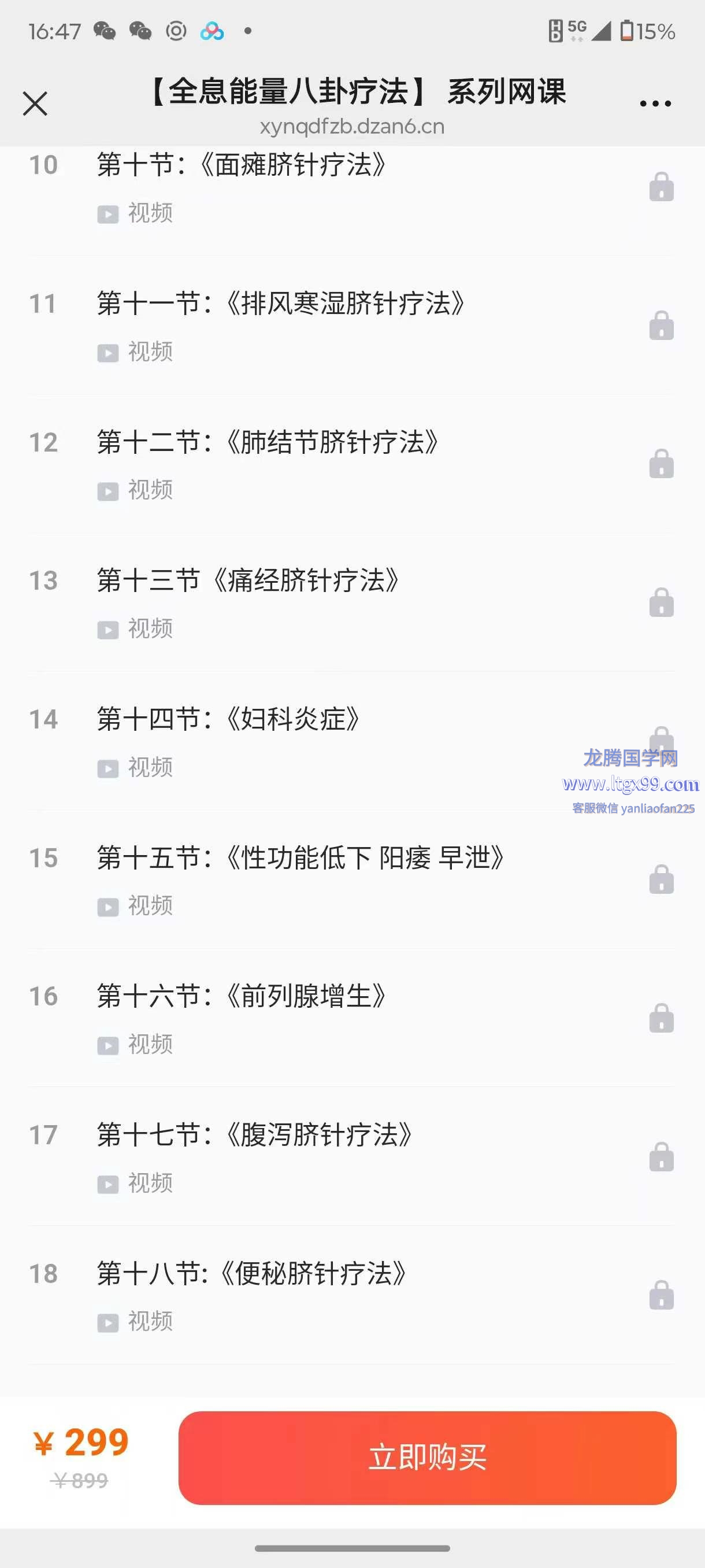The image size is (705, 1568).
Task: Open the three-dot overflow menu
Action: click(x=655, y=103)
